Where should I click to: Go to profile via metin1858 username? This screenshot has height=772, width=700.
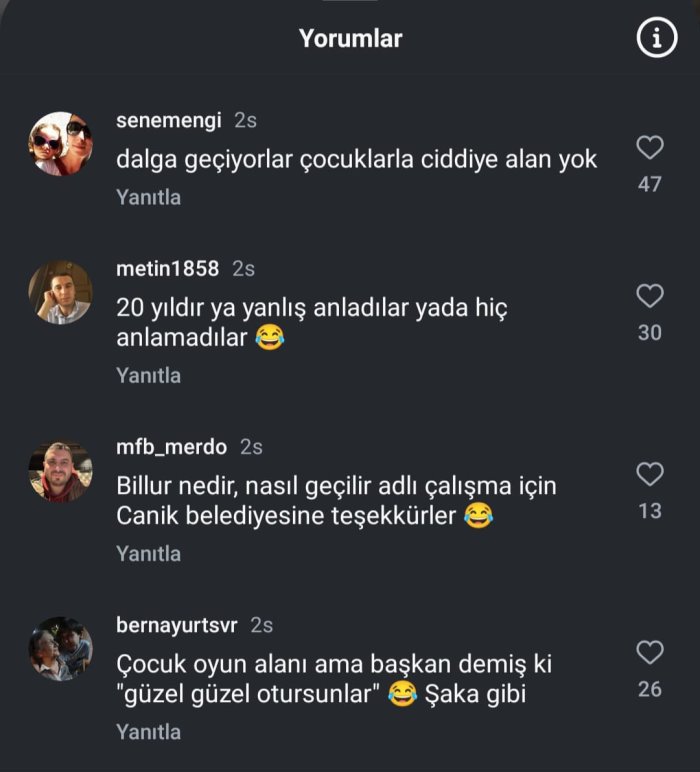coord(167,269)
